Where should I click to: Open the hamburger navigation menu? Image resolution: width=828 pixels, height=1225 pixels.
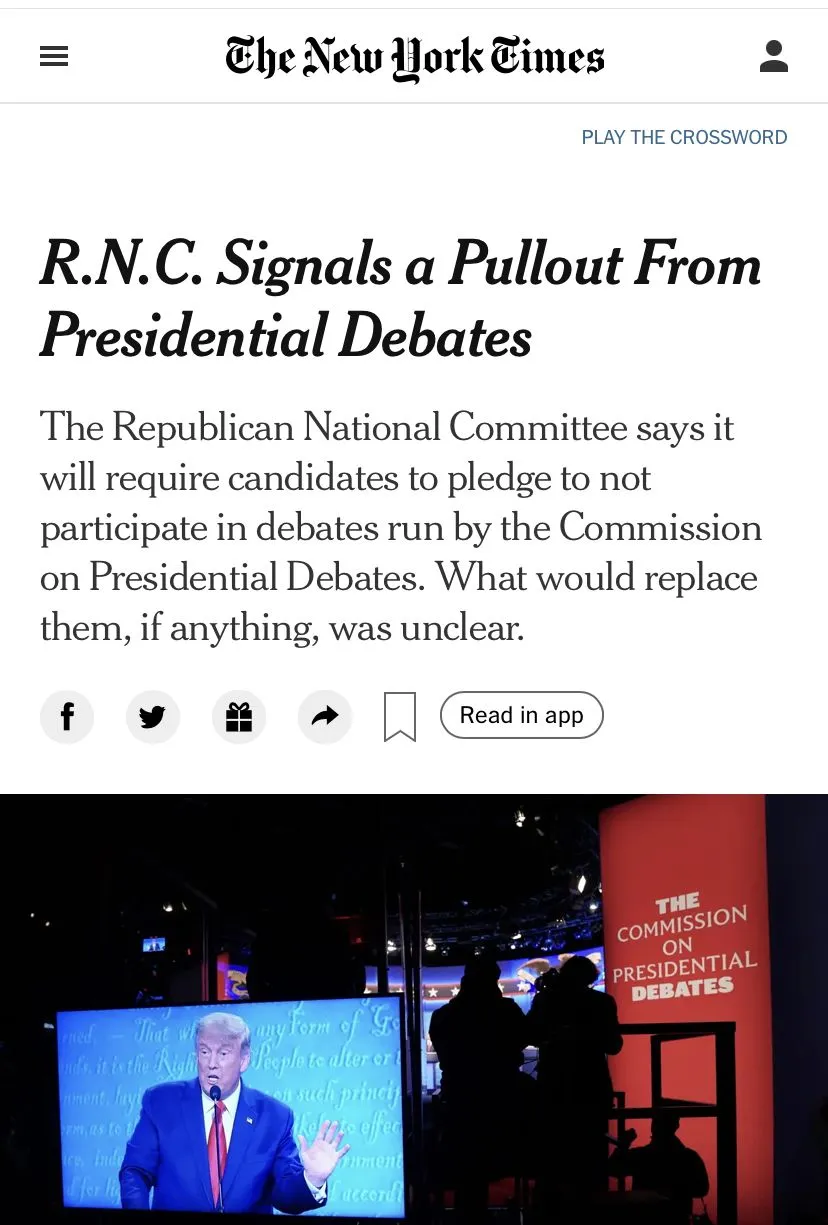point(54,57)
